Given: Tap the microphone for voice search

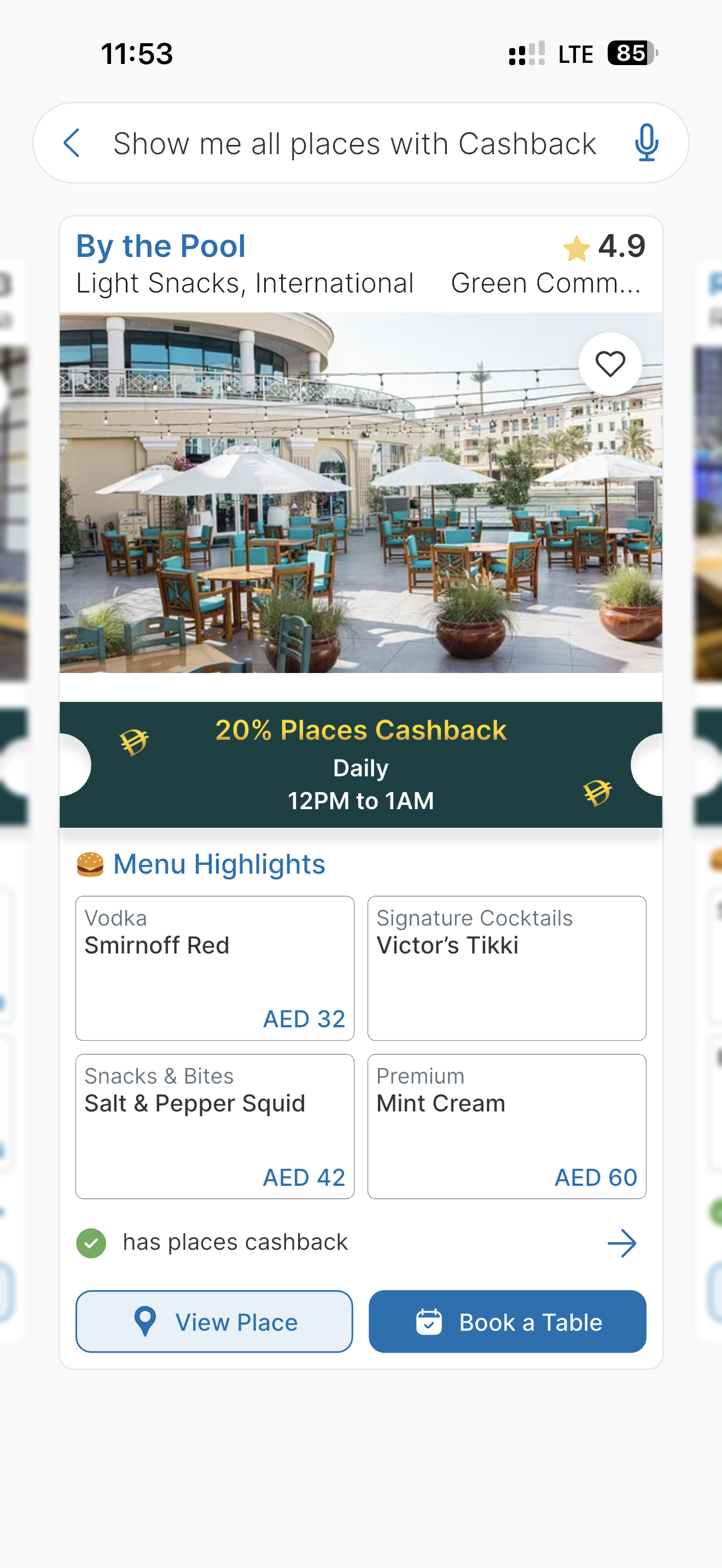Looking at the screenshot, I should [646, 143].
